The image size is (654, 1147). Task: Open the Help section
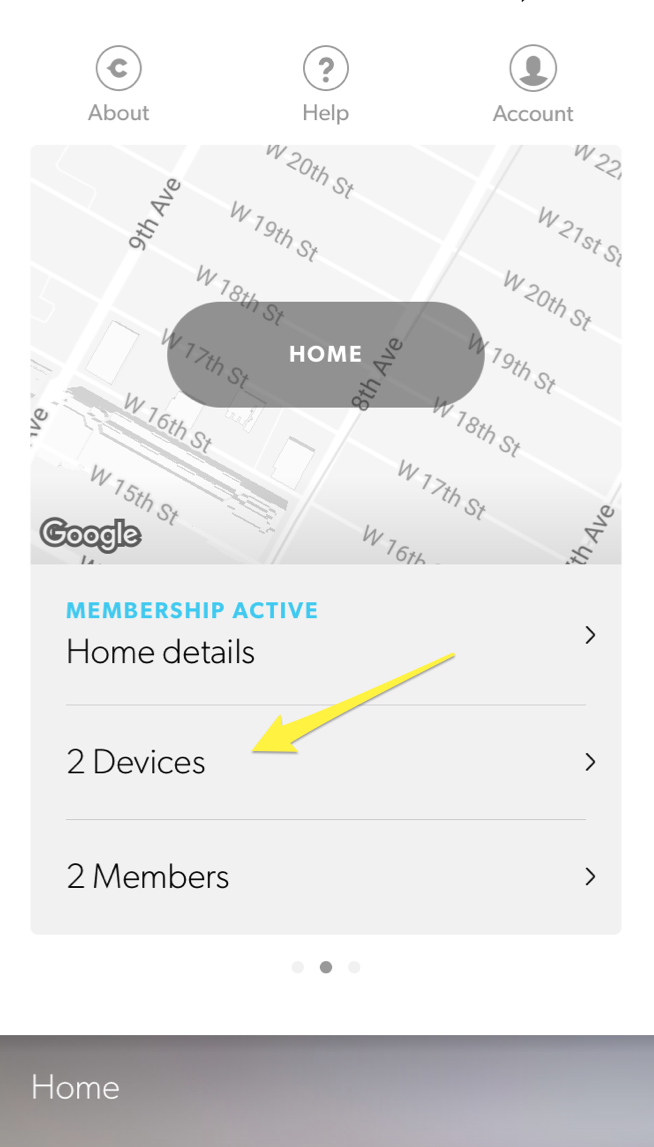click(x=325, y=86)
